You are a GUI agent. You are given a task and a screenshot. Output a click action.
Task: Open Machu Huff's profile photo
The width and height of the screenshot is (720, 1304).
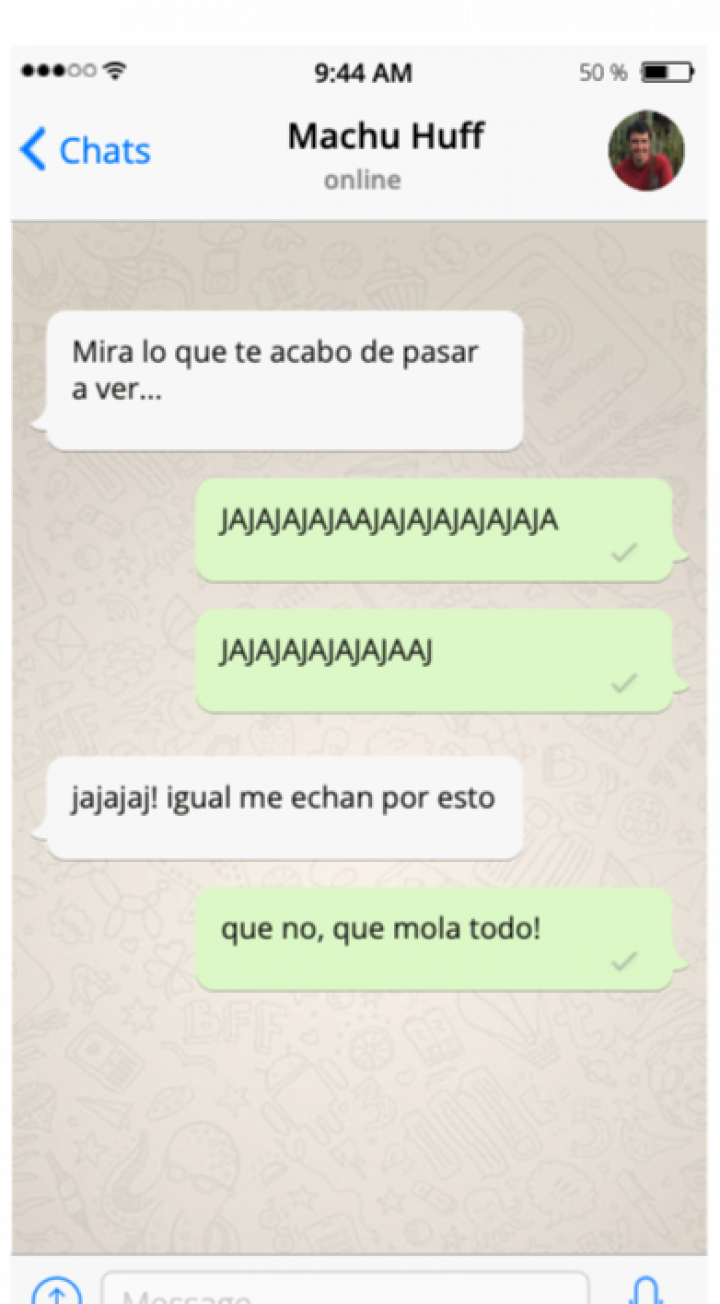point(646,151)
